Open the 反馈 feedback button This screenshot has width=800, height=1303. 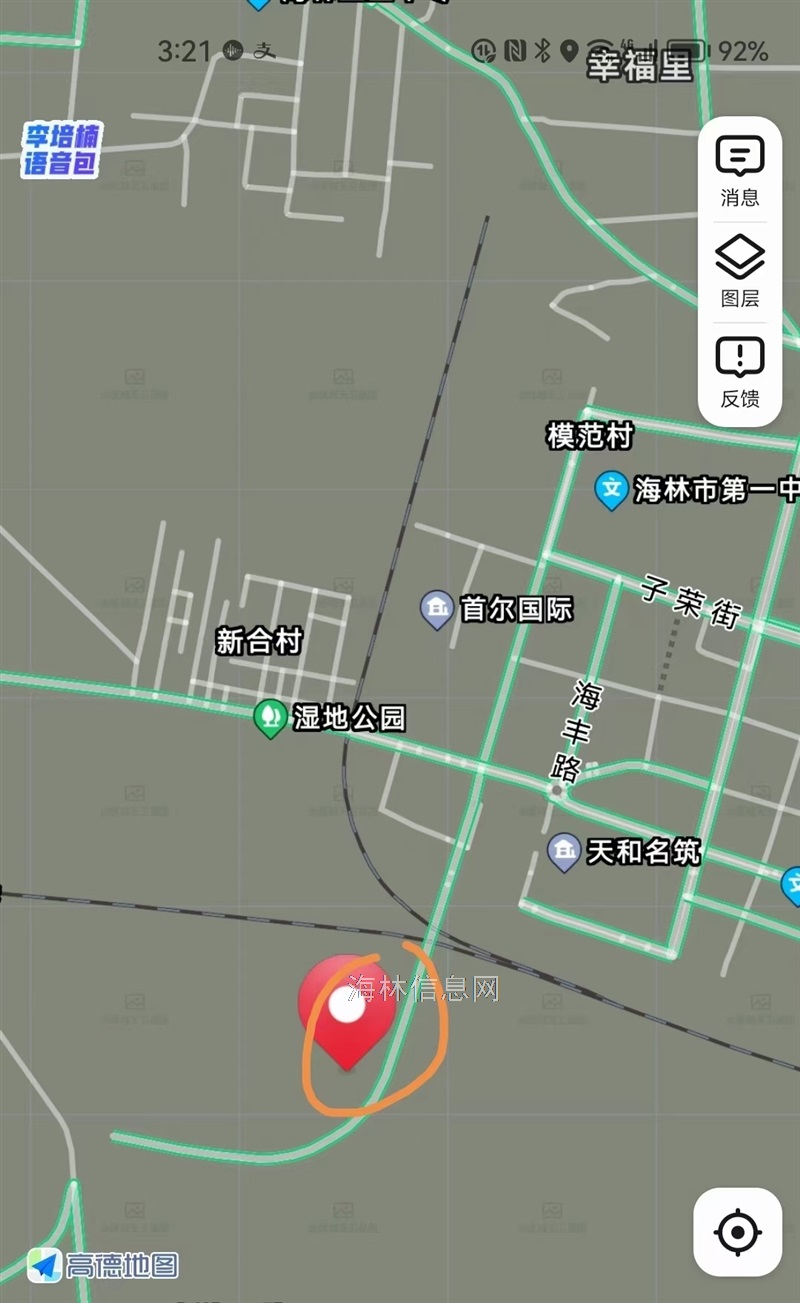(x=740, y=373)
